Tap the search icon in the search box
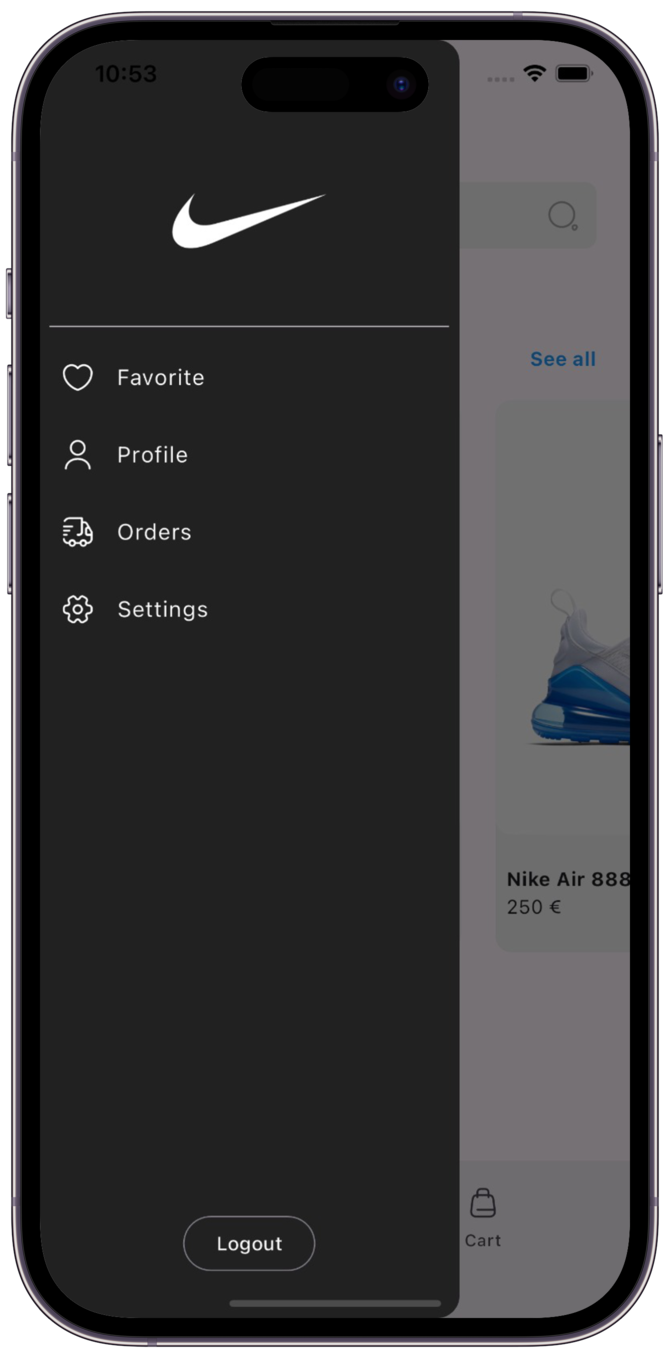Image resolution: width=670 pixels, height=1358 pixels. click(562, 215)
